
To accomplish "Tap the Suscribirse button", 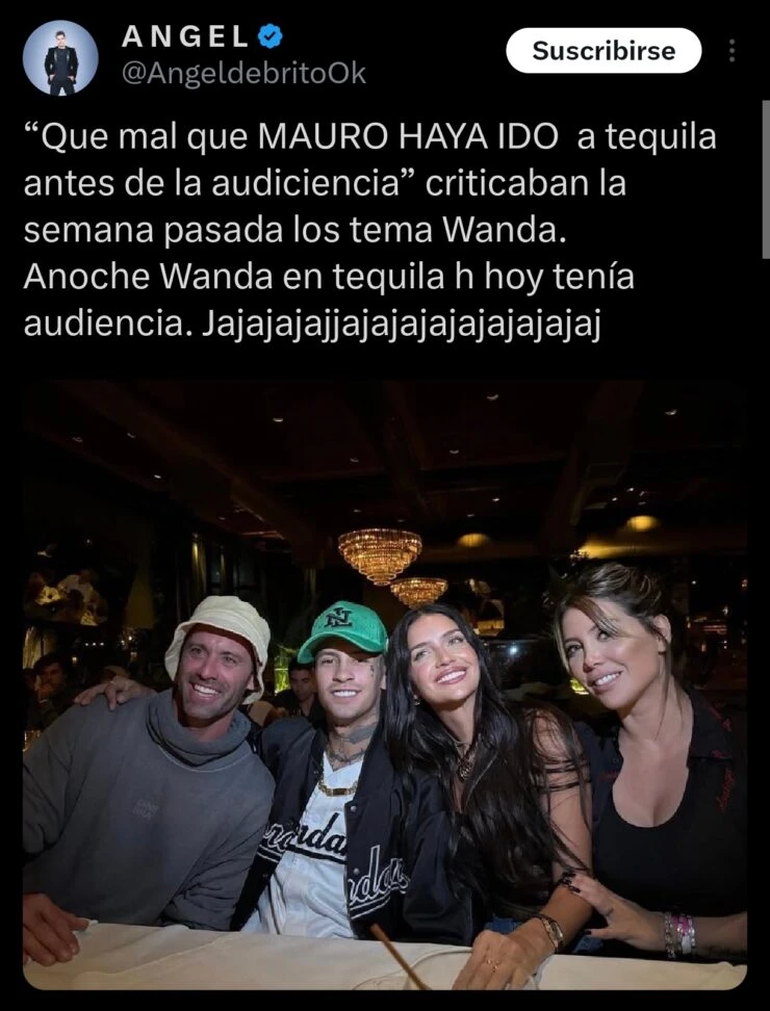I will 603,51.
